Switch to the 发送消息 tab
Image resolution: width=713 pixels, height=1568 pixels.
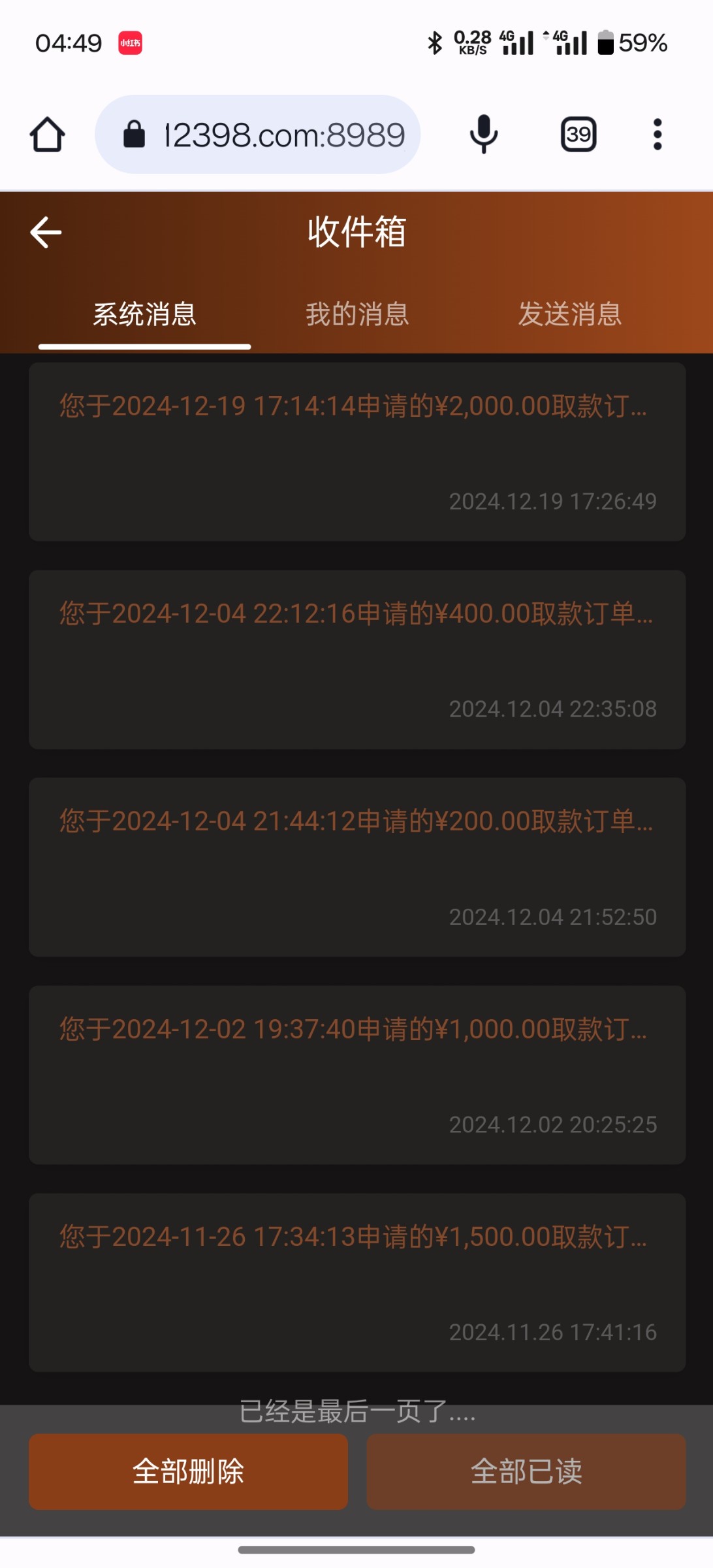(x=569, y=314)
